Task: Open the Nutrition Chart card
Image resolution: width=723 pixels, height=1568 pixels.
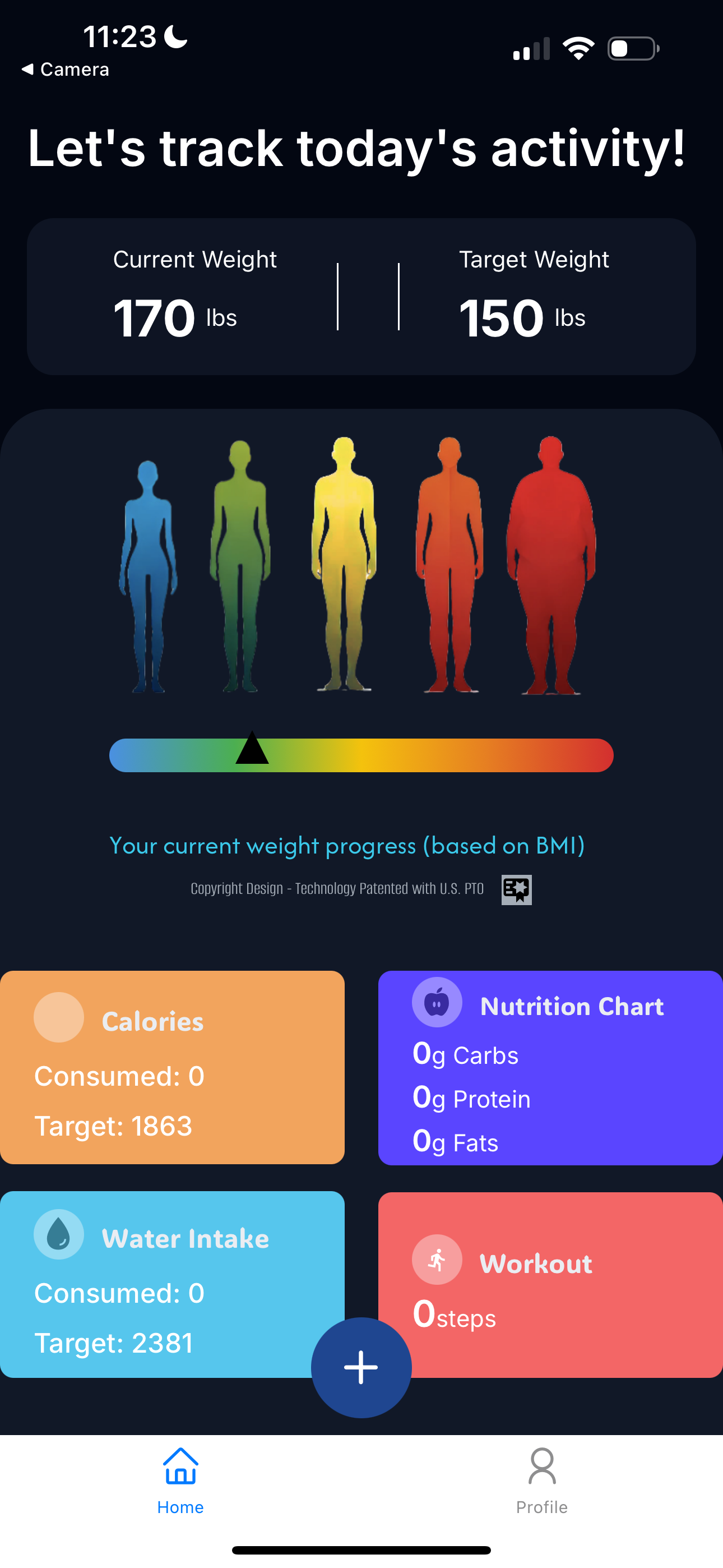Action: coord(550,1067)
